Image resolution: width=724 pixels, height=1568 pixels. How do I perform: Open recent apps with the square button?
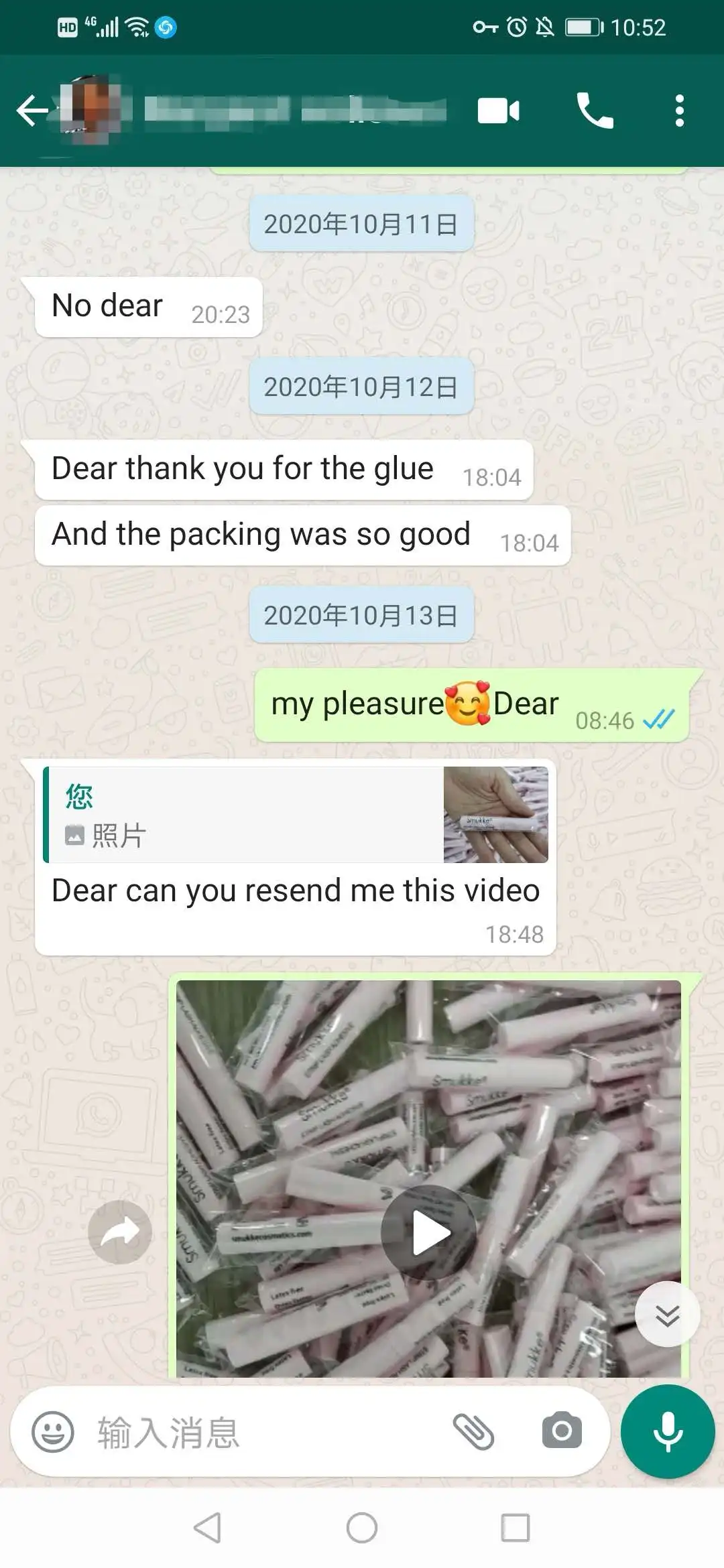[x=516, y=1528]
